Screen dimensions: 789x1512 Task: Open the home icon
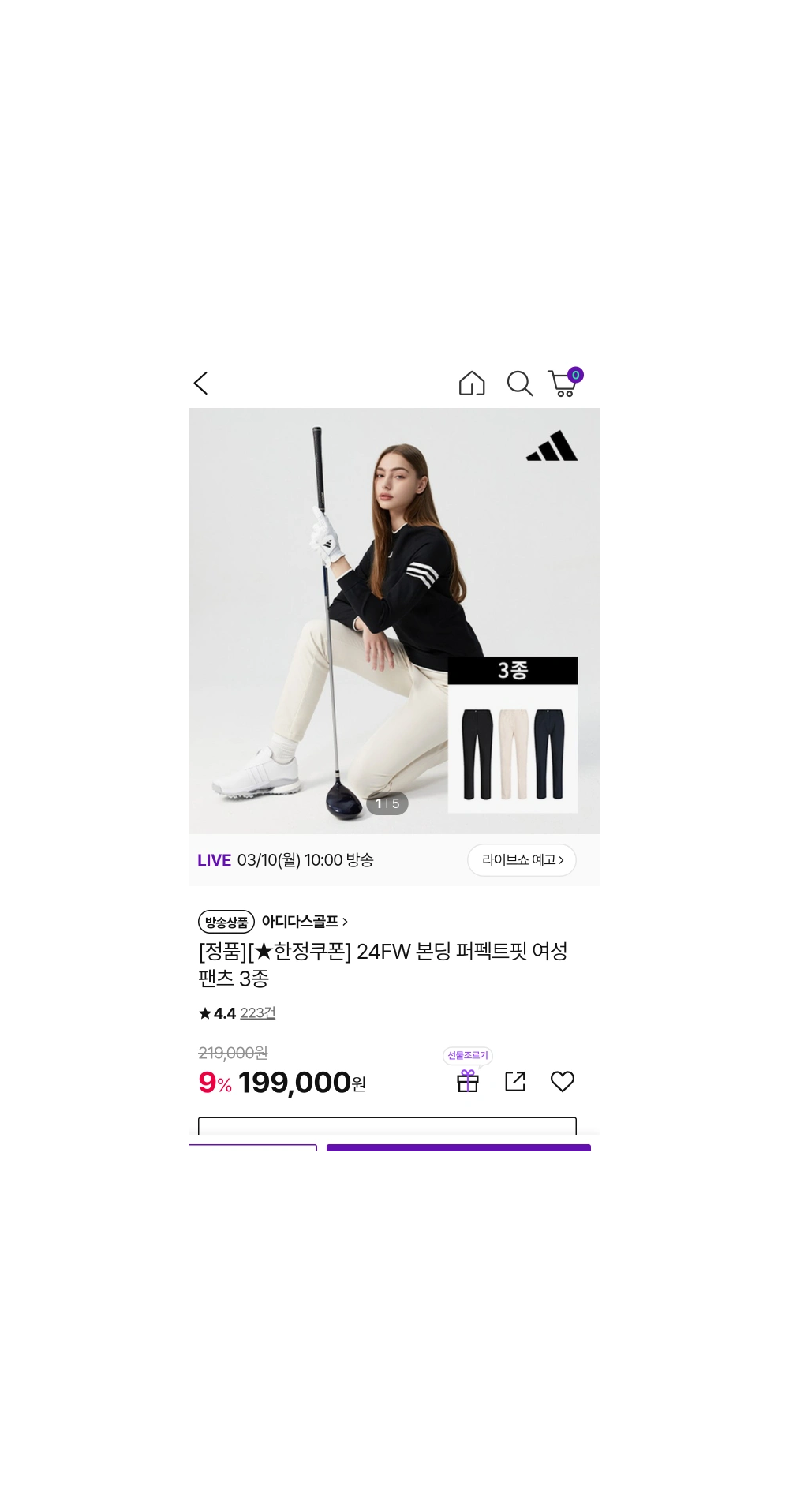click(x=472, y=384)
